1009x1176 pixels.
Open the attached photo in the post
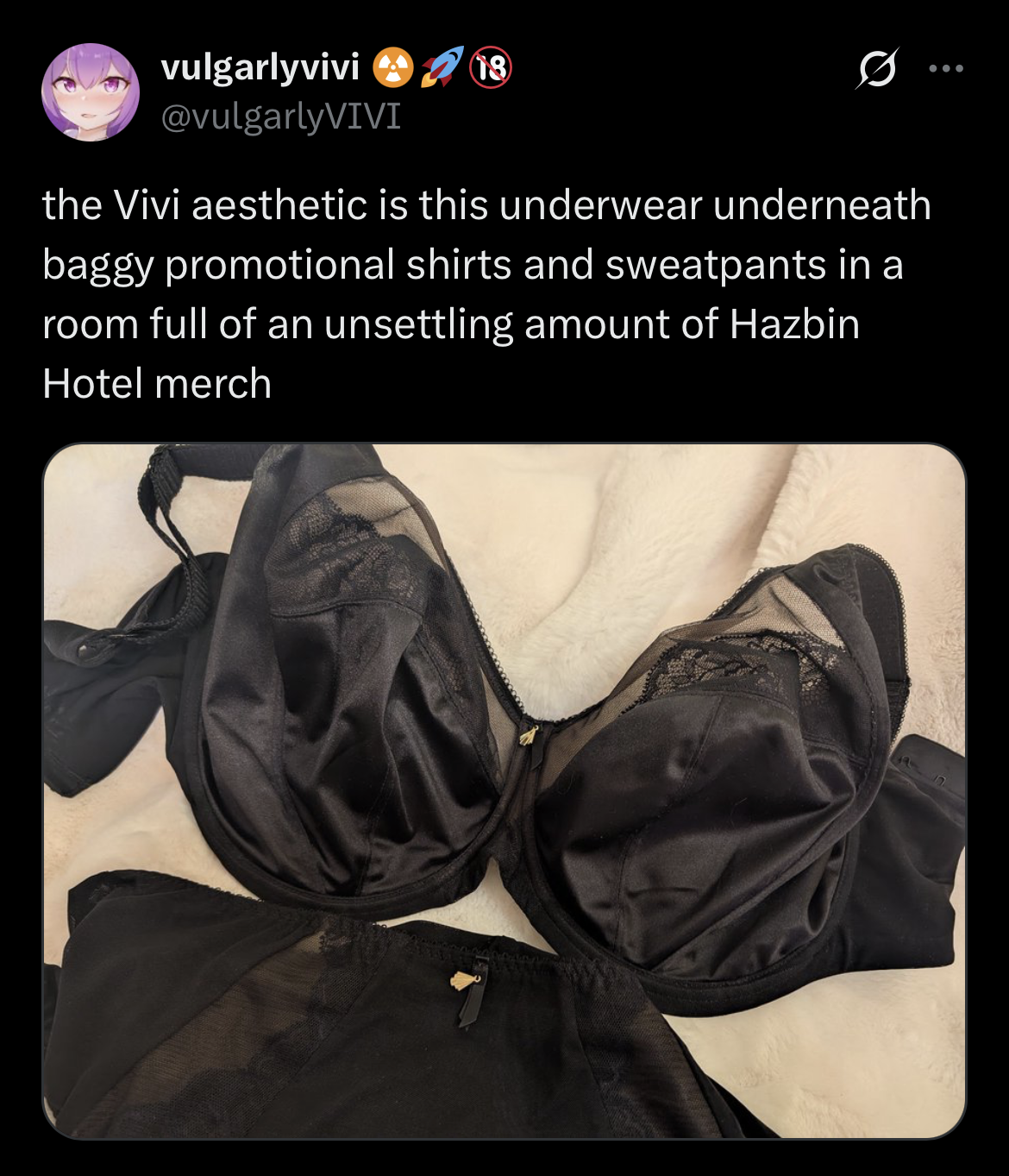[504, 791]
